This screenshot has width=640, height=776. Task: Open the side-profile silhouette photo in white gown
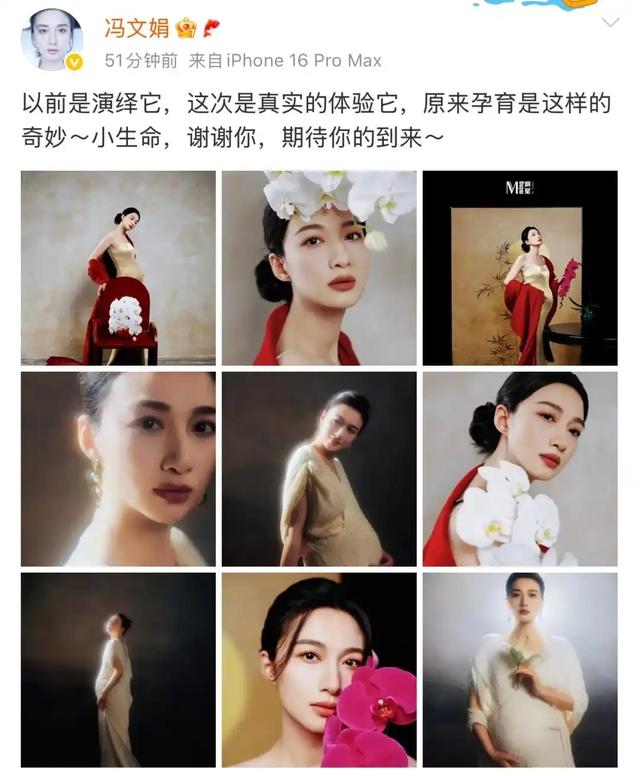[118, 670]
